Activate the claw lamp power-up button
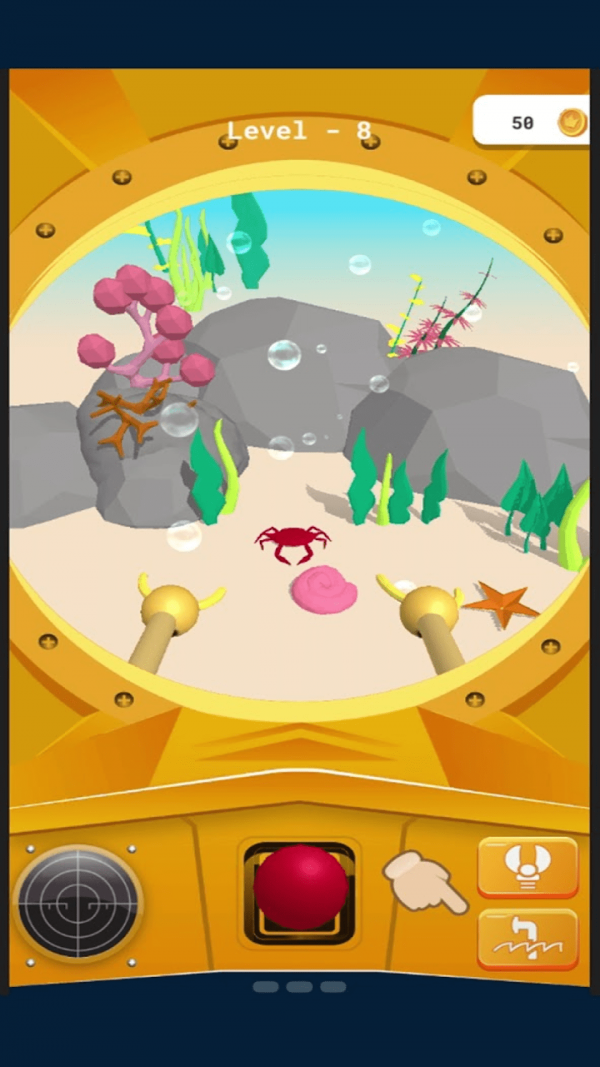Screen dimensions: 600x1067 coord(527,866)
